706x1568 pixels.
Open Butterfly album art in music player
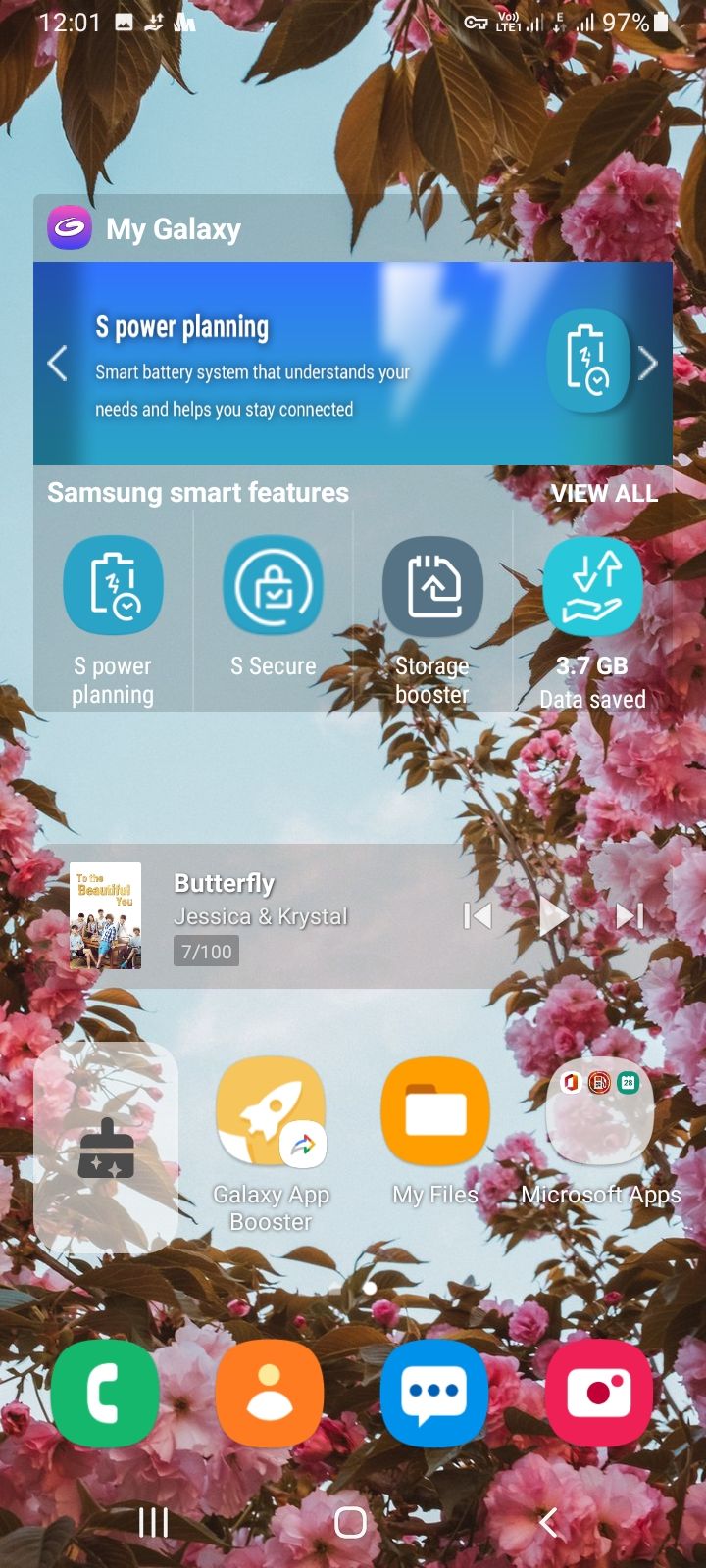click(x=106, y=916)
